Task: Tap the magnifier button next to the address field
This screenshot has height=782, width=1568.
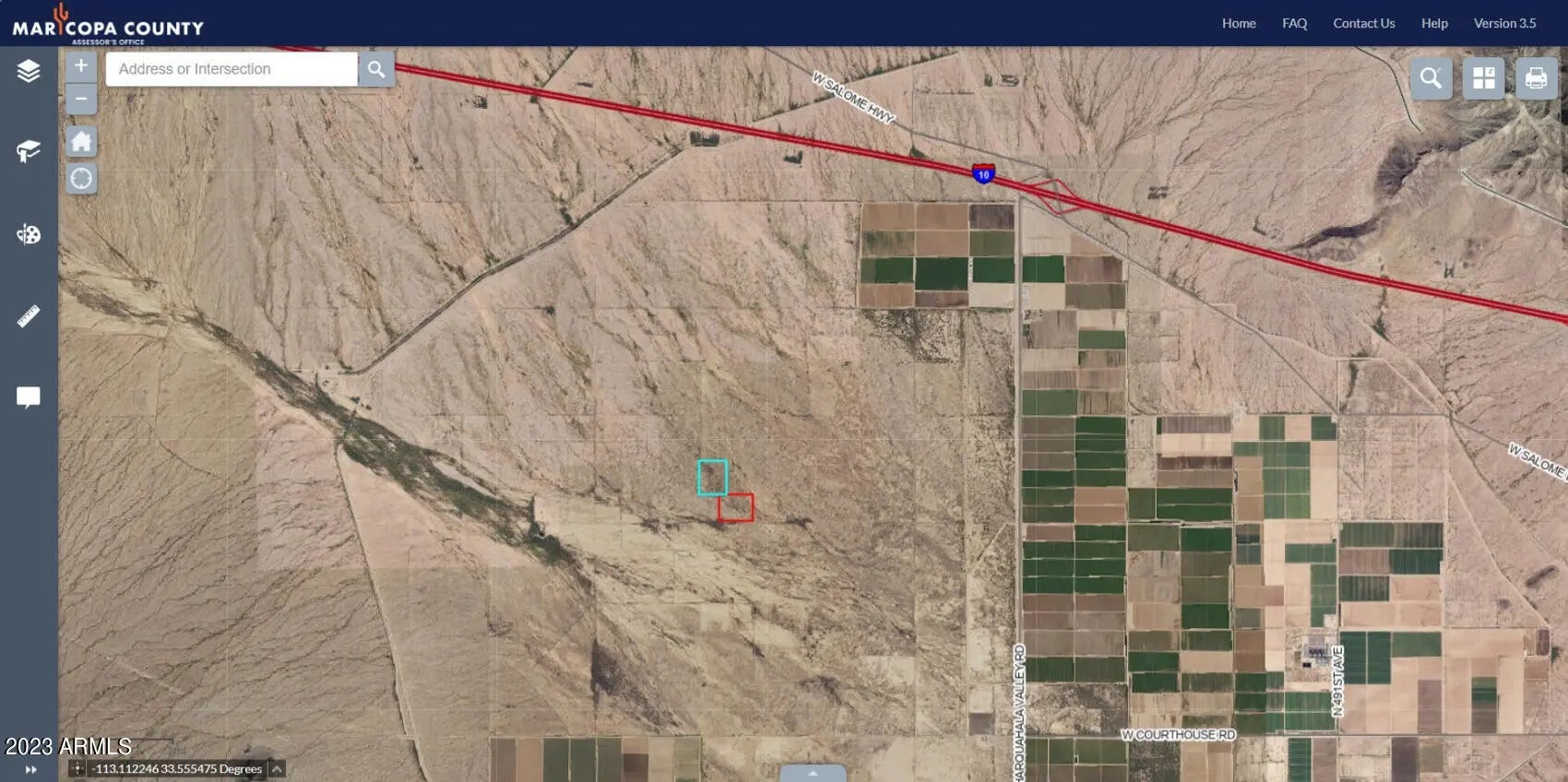Action: pos(376,69)
